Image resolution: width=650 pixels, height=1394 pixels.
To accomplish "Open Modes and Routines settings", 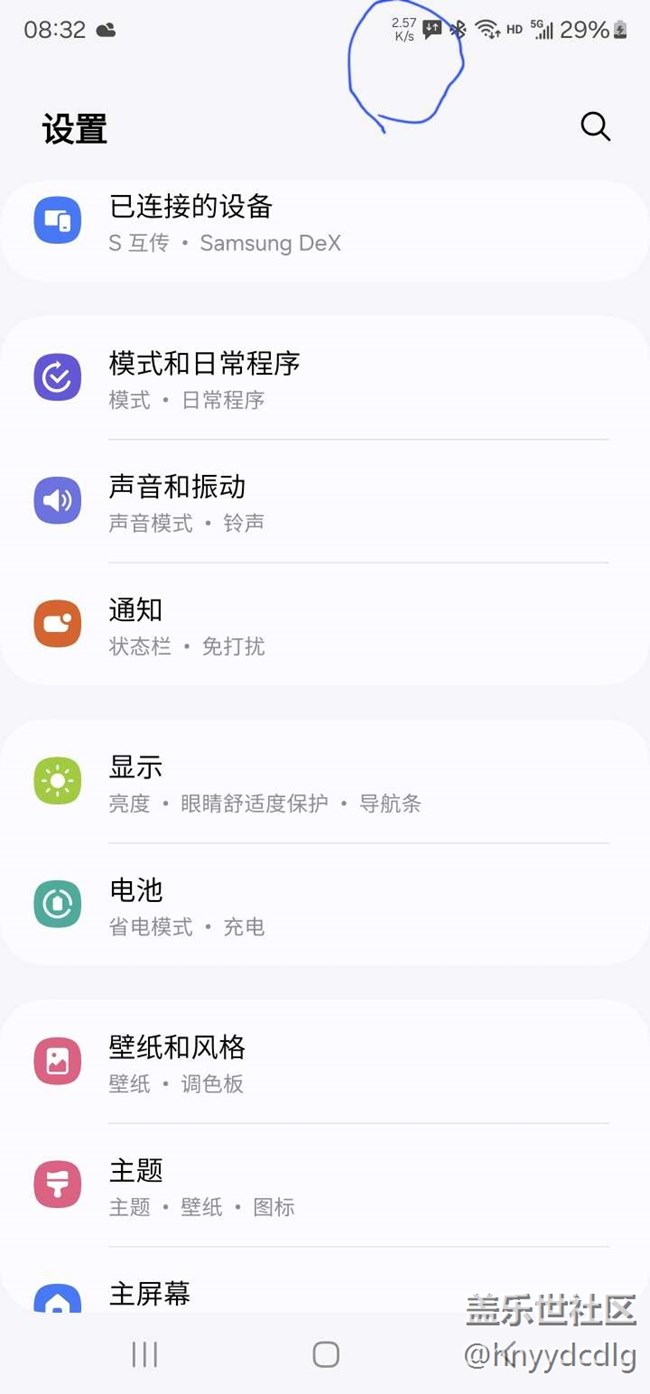I will [x=324, y=380].
